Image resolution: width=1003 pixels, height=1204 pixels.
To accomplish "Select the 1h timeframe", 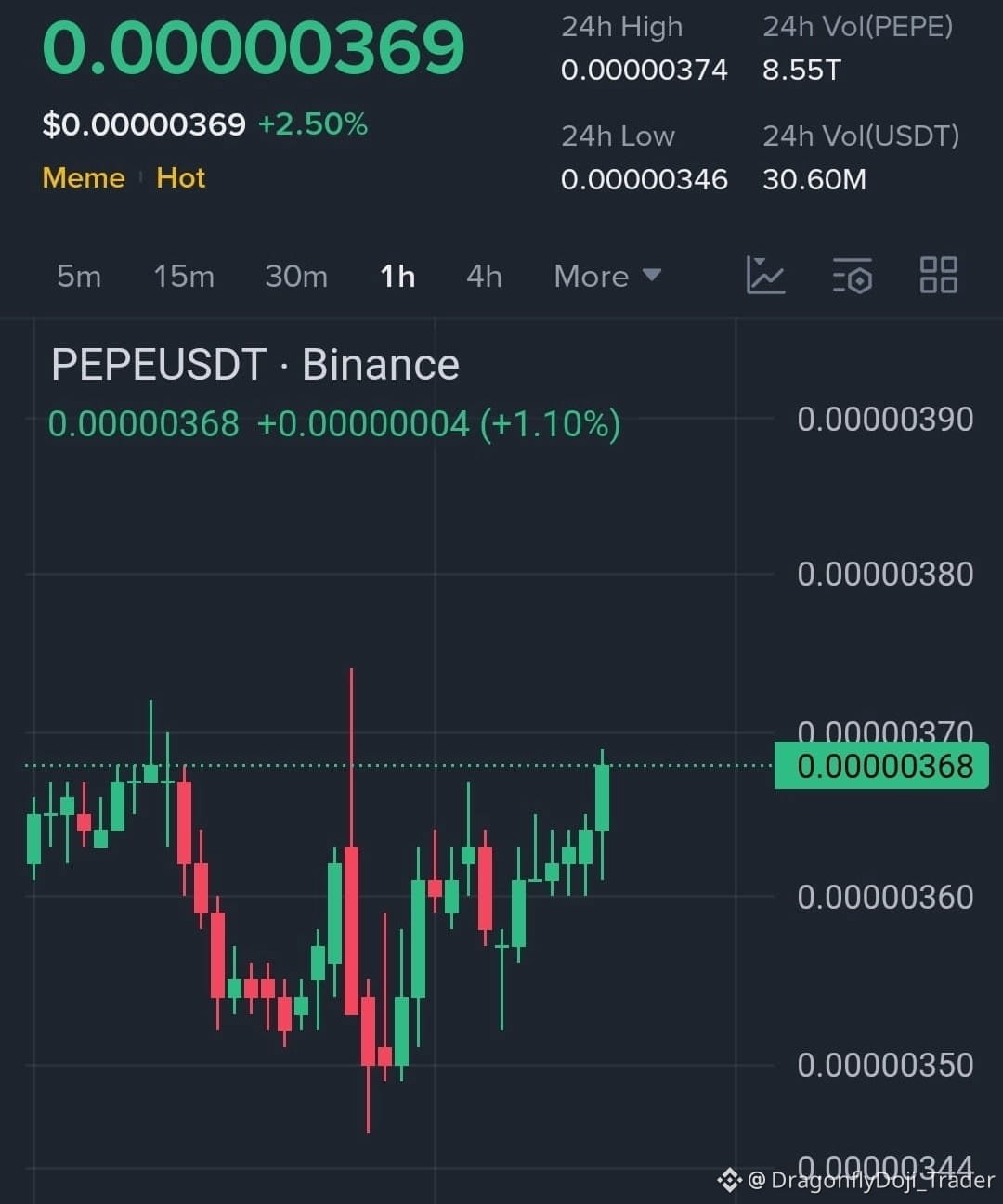I will point(397,277).
